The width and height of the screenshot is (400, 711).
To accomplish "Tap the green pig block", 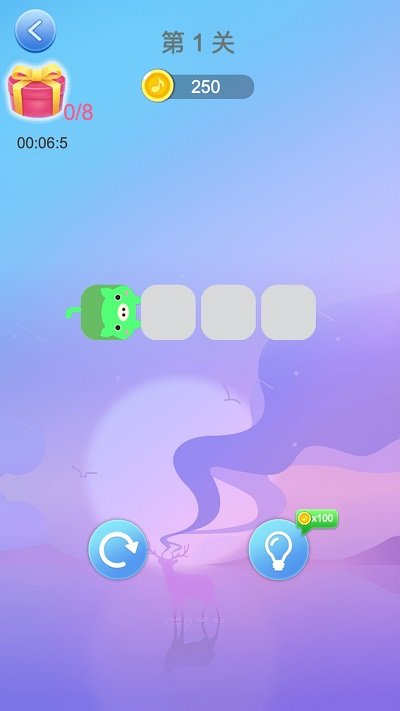I will [x=111, y=312].
